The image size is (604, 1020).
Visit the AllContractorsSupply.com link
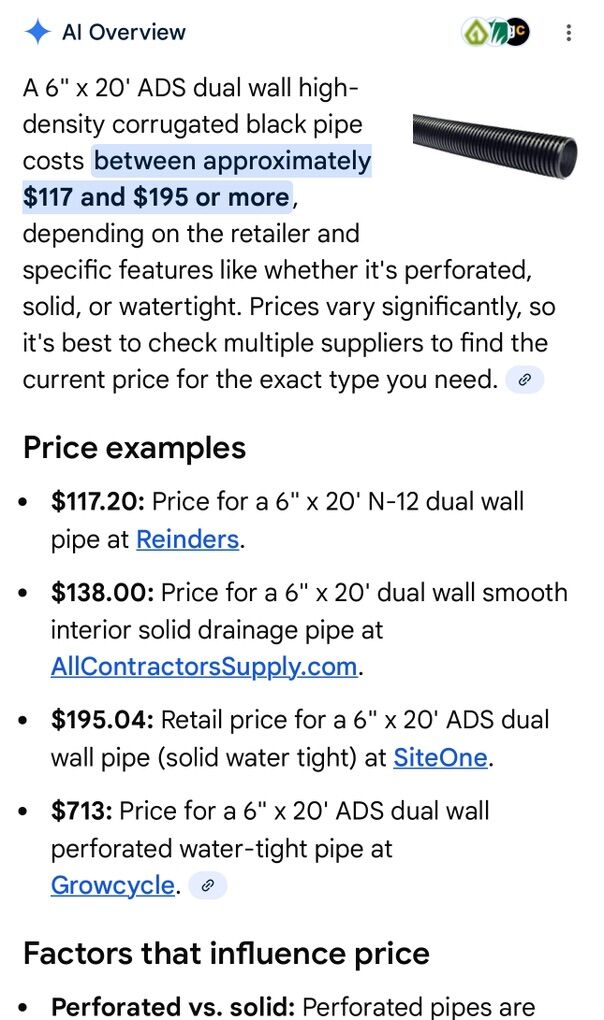pyautogui.click(x=204, y=666)
